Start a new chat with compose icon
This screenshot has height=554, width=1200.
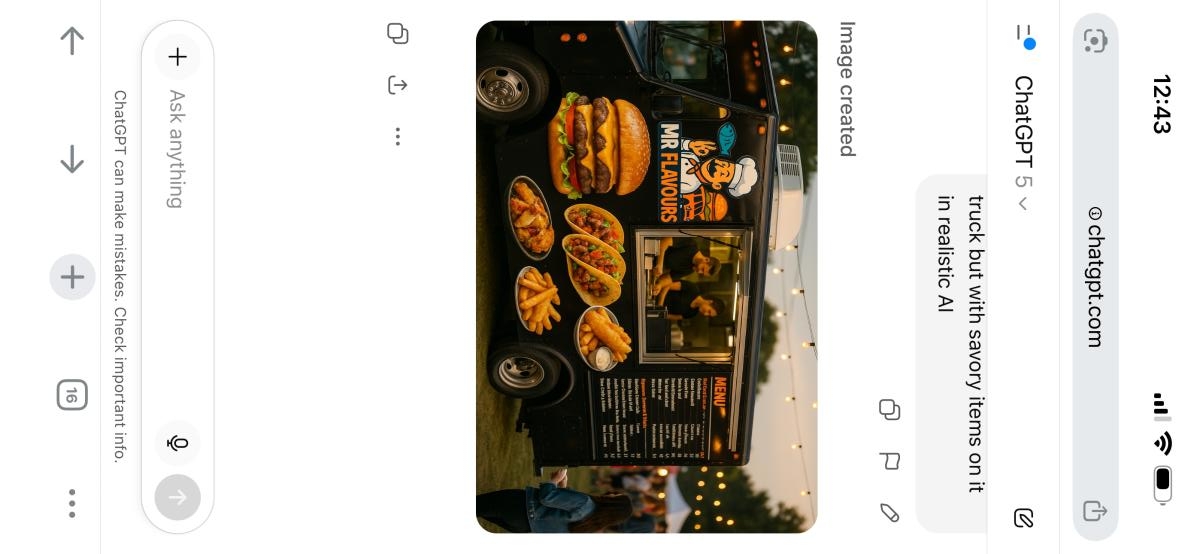pyautogui.click(x=1023, y=518)
